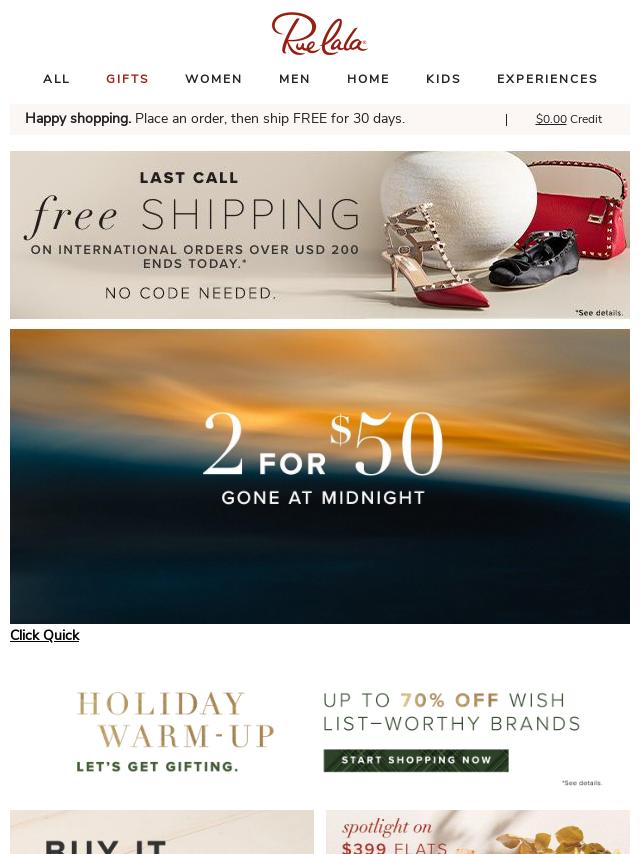The height and width of the screenshot is (854, 640).
Task: Open the free shipping last call banner
Action: [320, 235]
